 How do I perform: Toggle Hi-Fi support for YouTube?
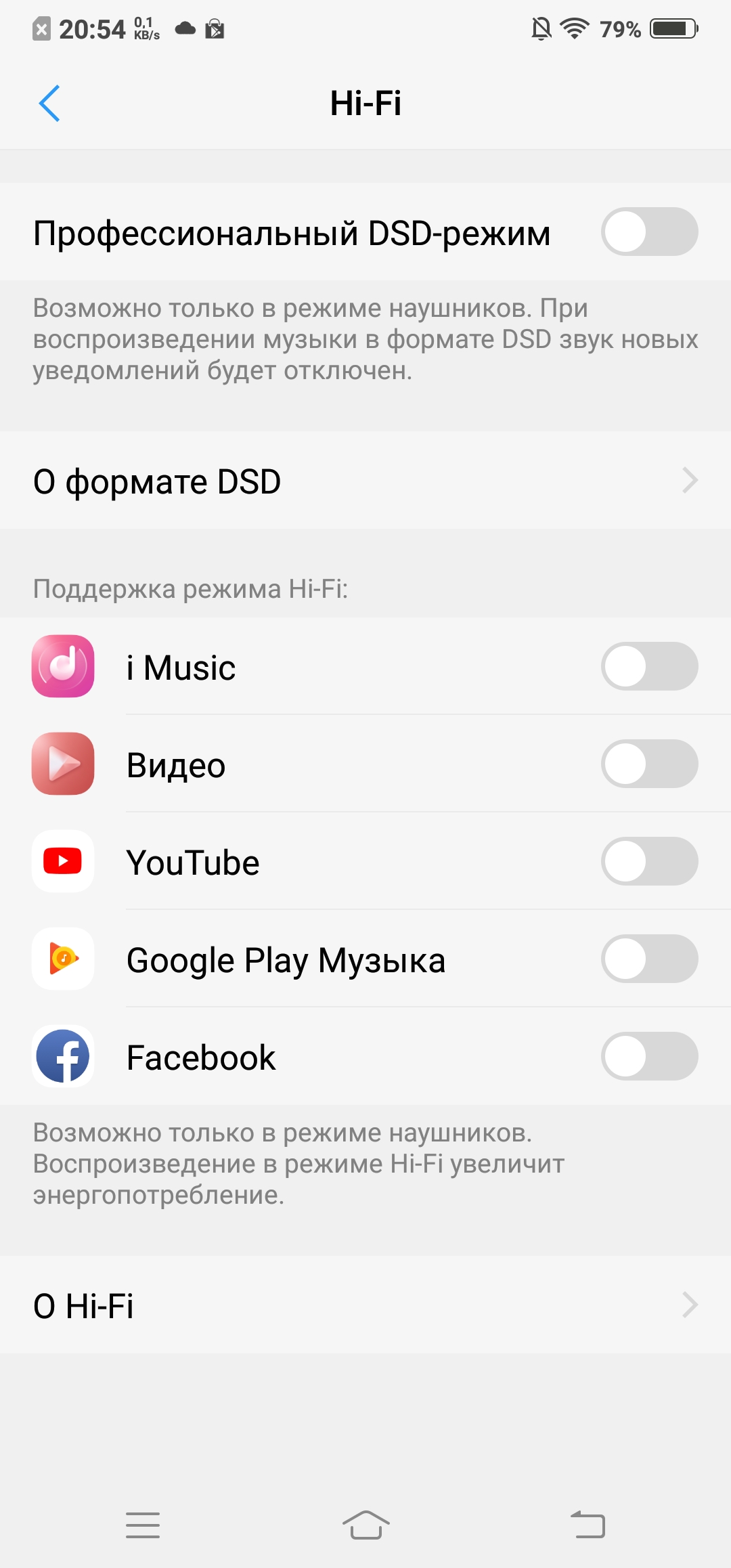click(x=649, y=861)
